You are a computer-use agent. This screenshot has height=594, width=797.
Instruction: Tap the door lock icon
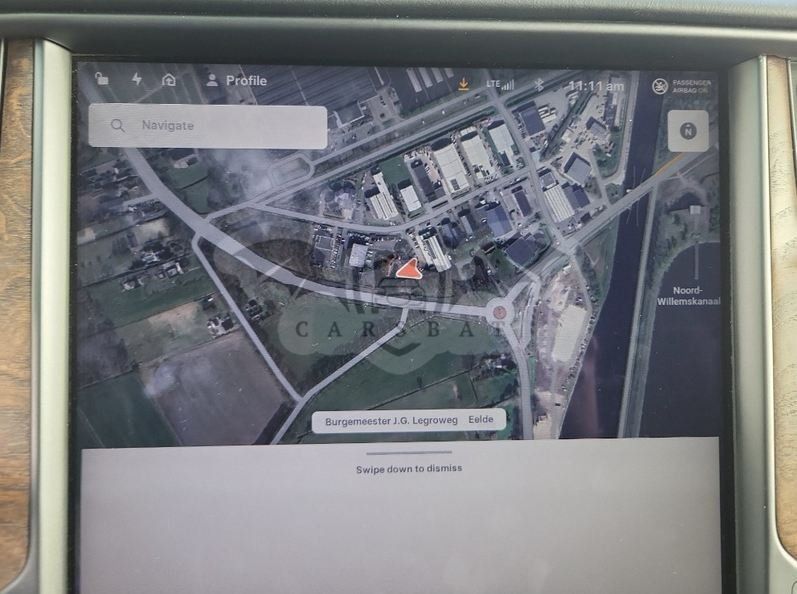coord(102,79)
